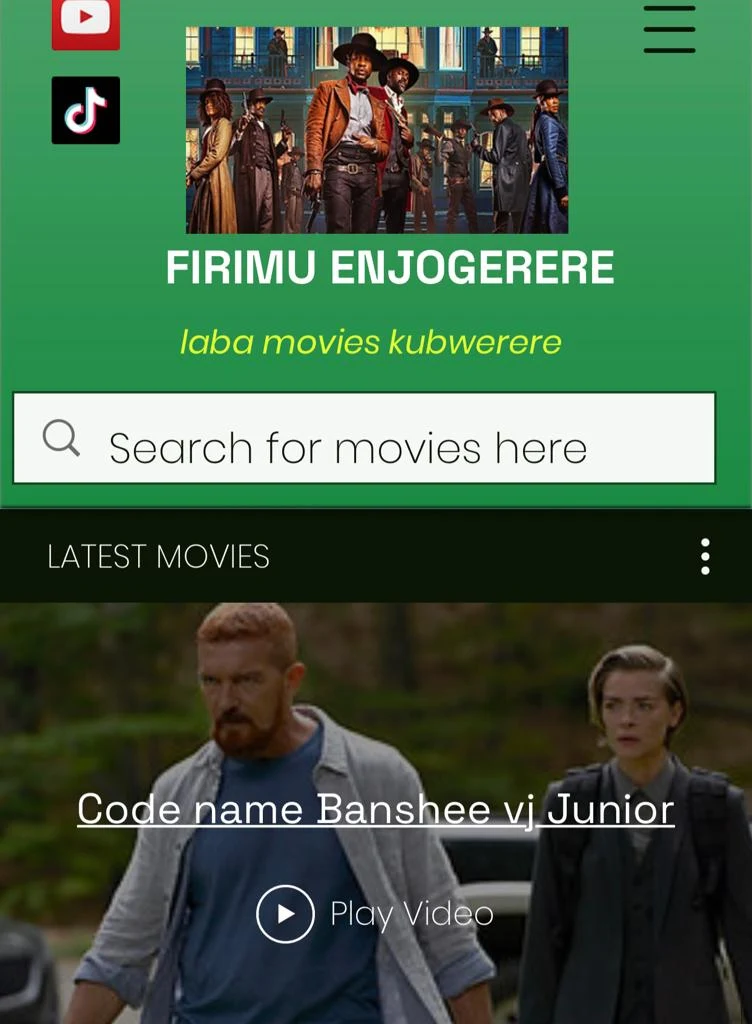Select the LATEST MOVIES section header

point(159,557)
